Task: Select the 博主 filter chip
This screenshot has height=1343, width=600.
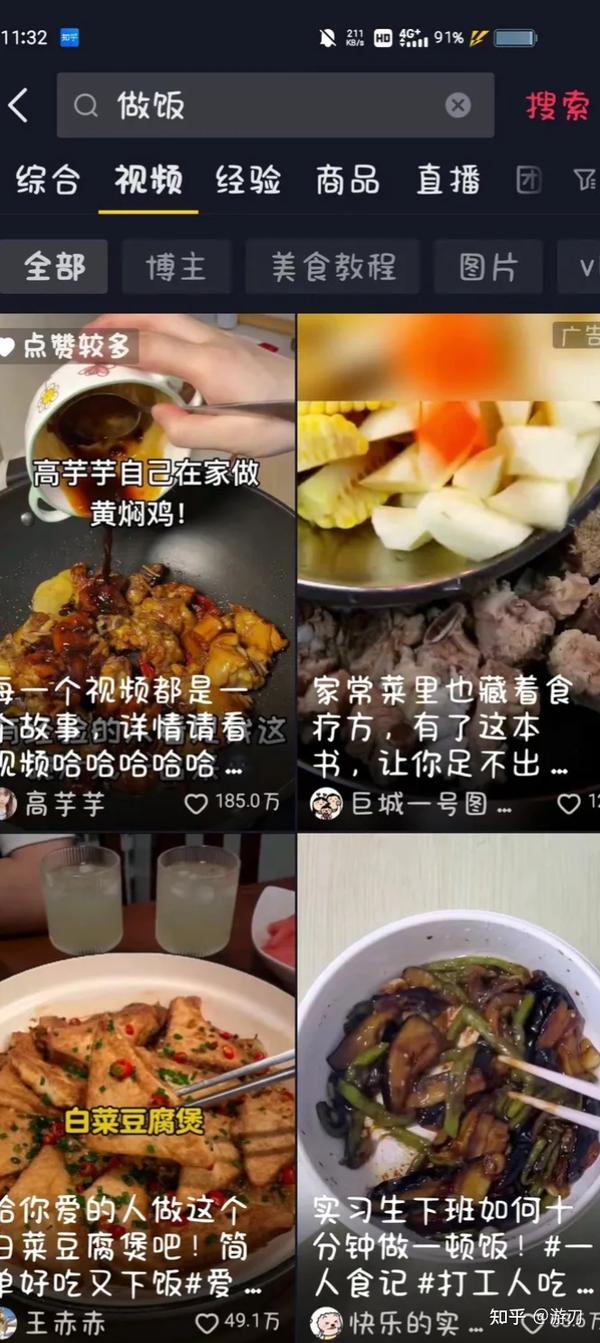Action: (176, 267)
